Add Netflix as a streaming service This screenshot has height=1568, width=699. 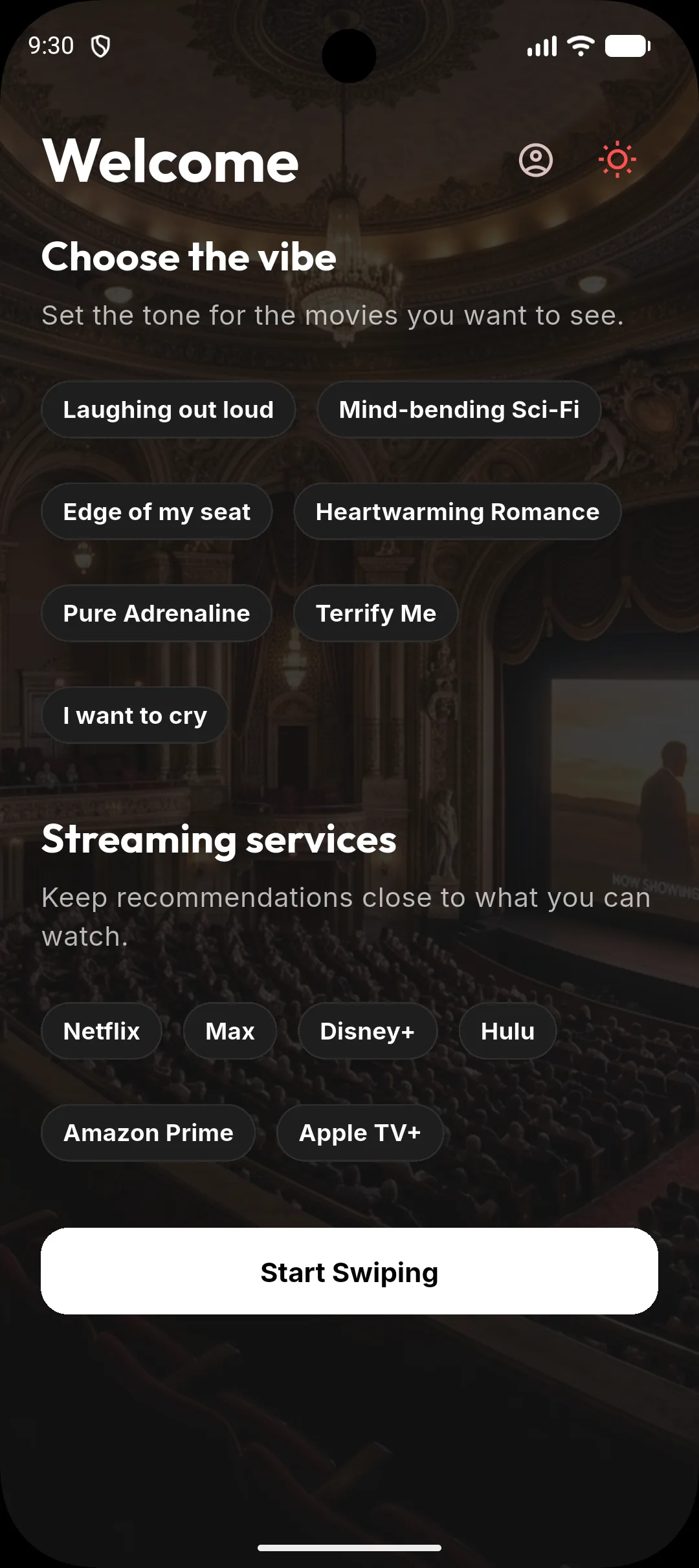[102, 1031]
